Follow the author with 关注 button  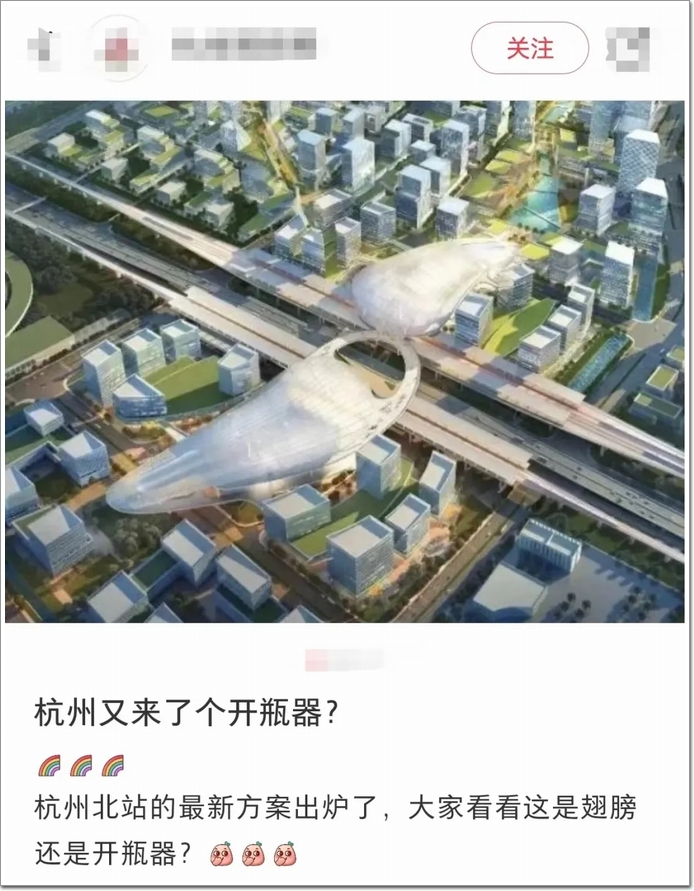click(x=529, y=48)
